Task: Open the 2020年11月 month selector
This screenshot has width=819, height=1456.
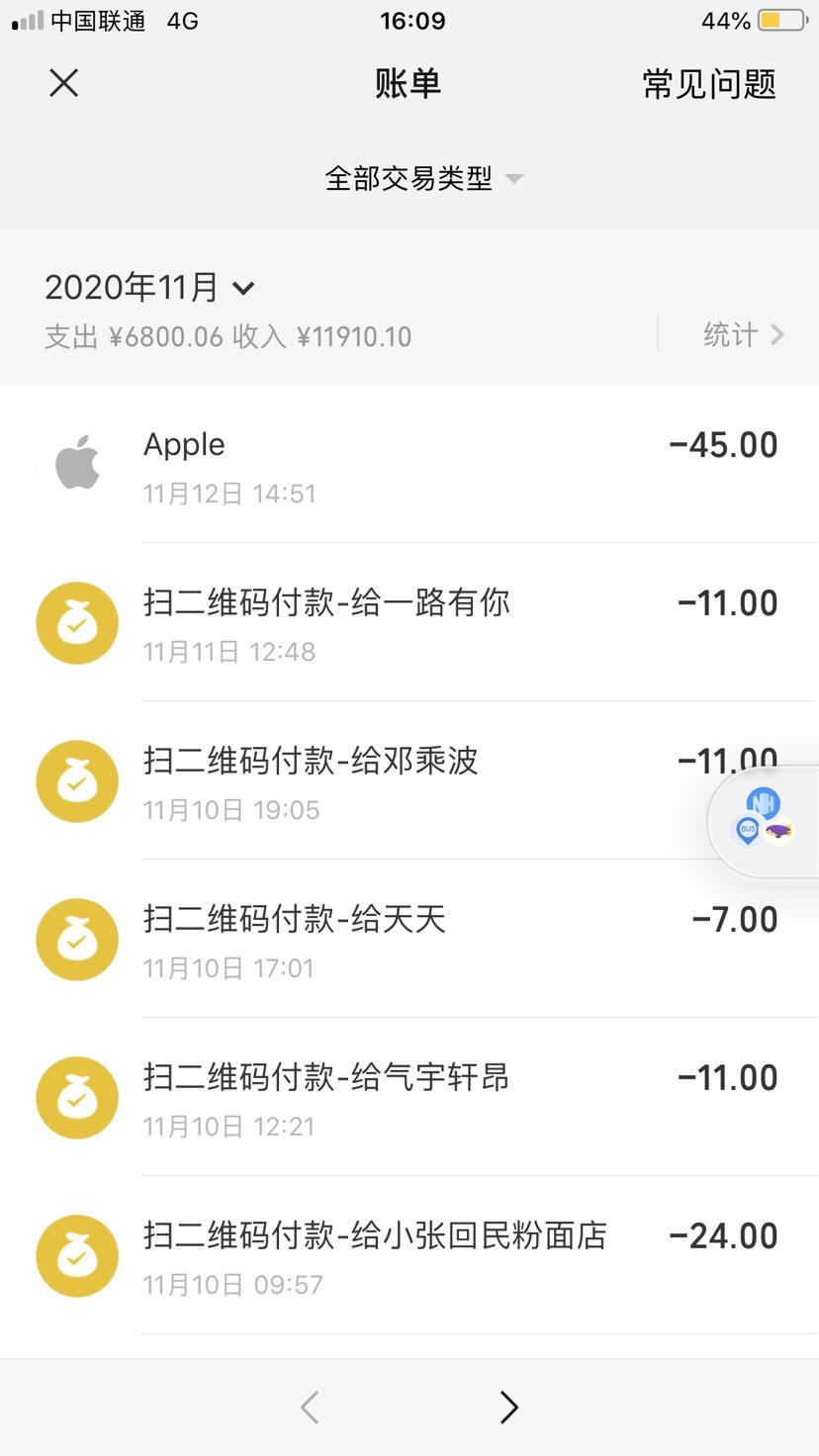Action: click(x=148, y=287)
